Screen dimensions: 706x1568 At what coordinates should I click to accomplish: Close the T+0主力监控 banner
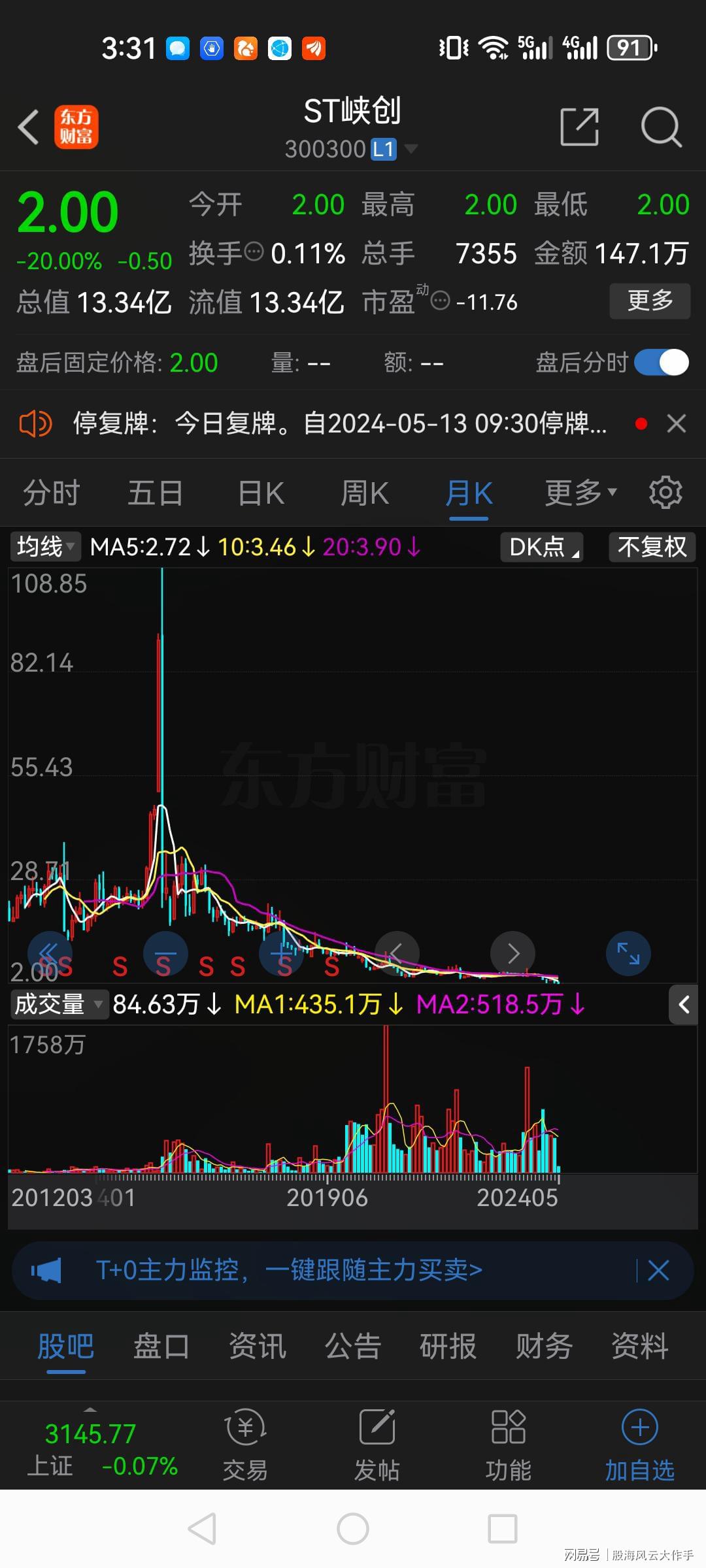(658, 1271)
